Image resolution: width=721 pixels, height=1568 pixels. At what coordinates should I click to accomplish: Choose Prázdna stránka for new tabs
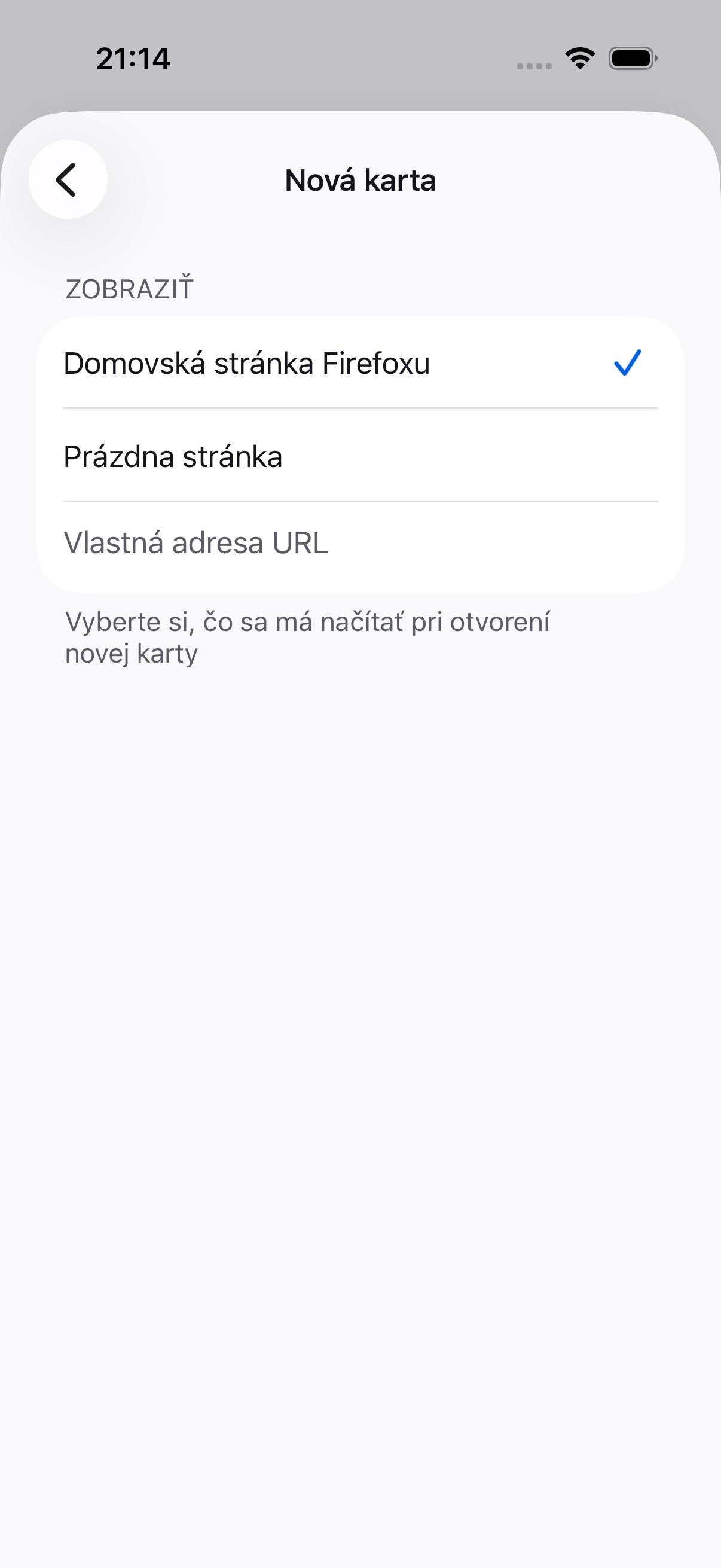(x=360, y=456)
